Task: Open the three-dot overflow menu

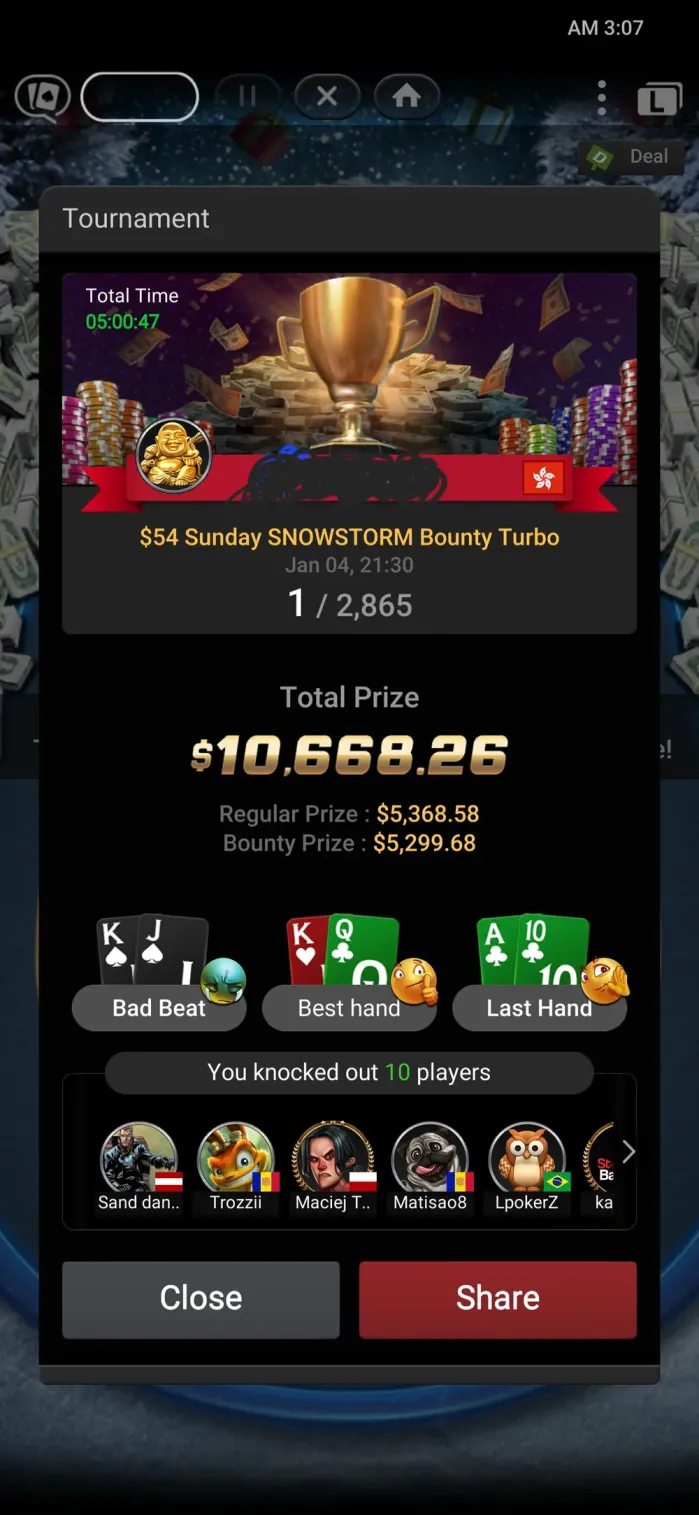Action: [x=601, y=98]
